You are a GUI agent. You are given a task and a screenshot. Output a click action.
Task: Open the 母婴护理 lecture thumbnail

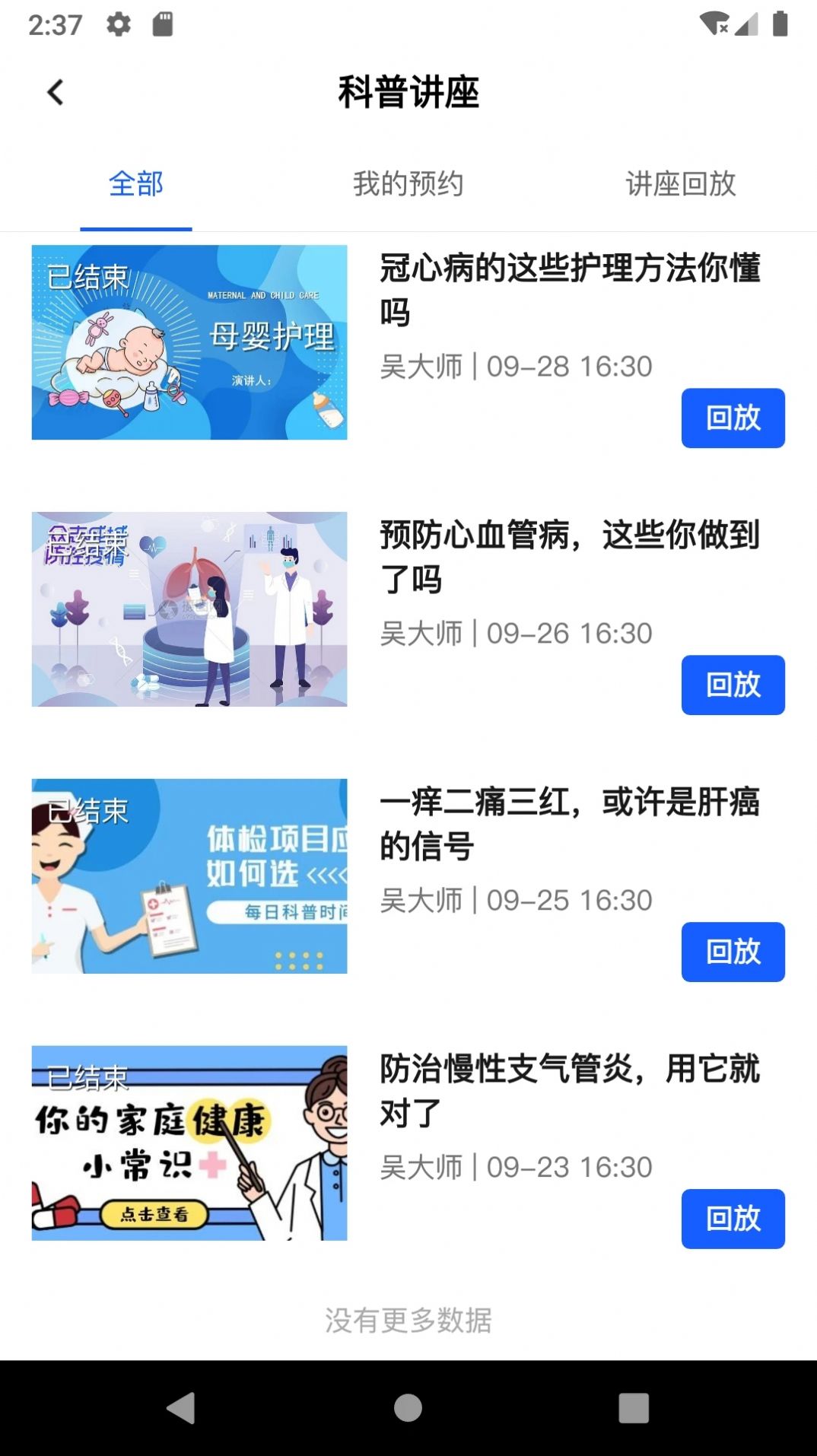188,342
